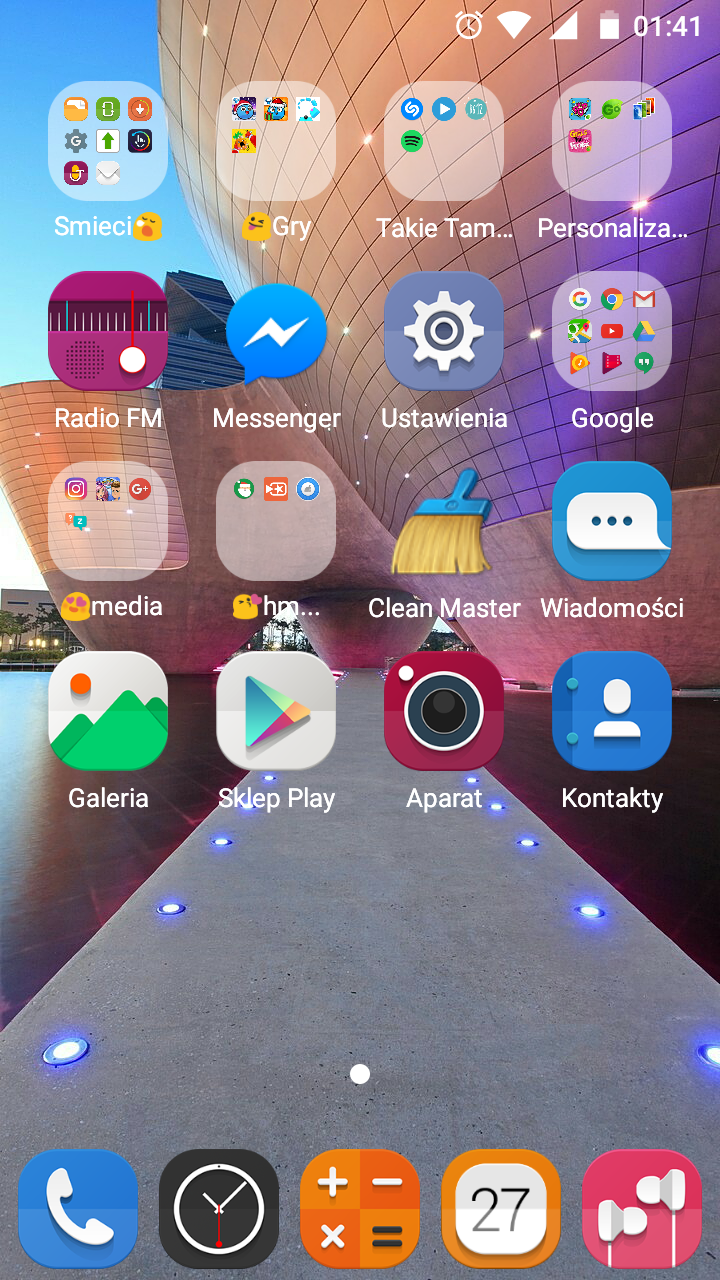Open the Takie Tam folder

point(444,141)
